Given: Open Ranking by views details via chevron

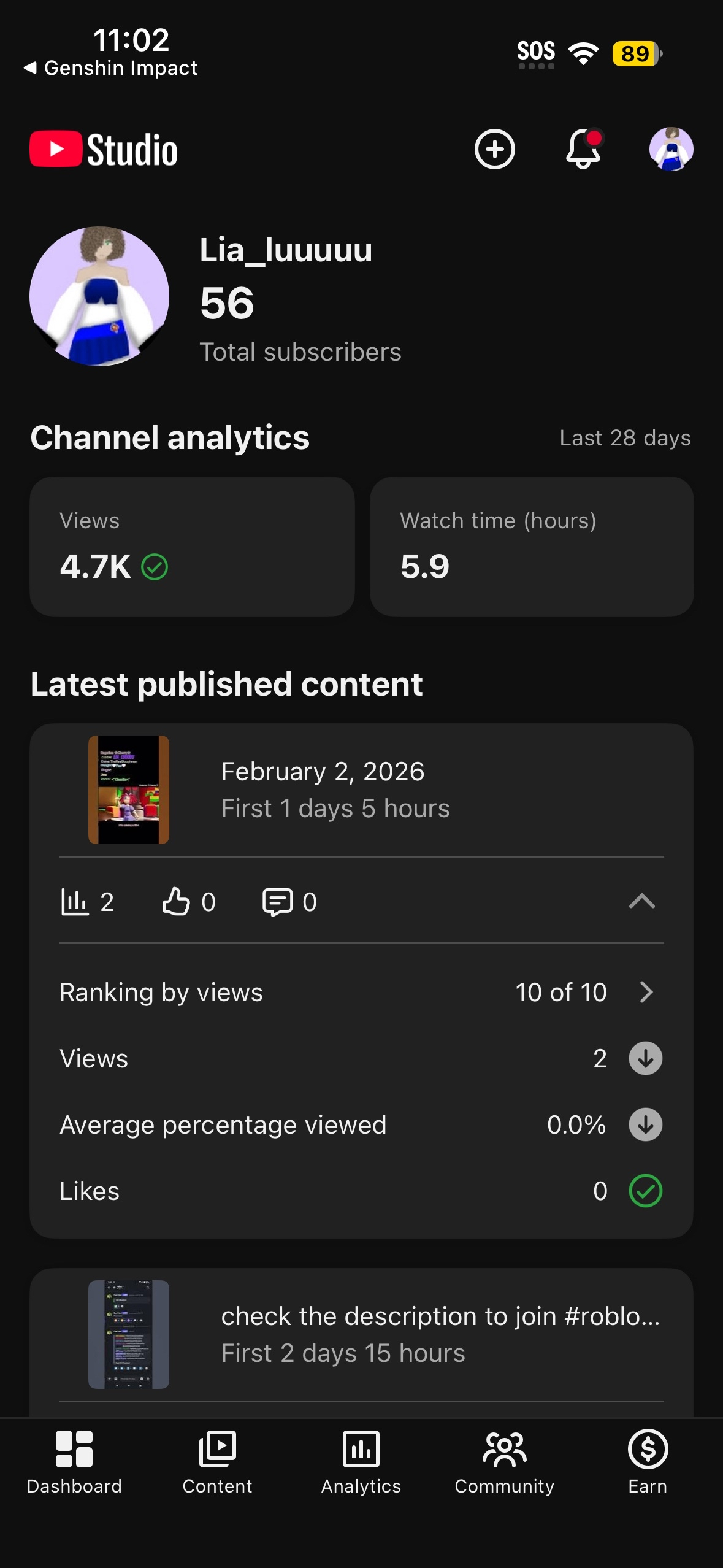Looking at the screenshot, I should (645, 992).
